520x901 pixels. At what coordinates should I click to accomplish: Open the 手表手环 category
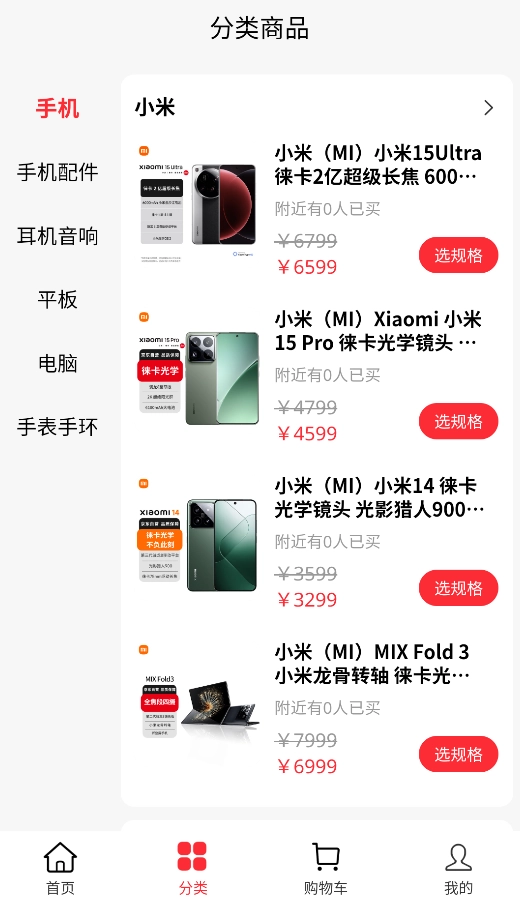coord(57,427)
